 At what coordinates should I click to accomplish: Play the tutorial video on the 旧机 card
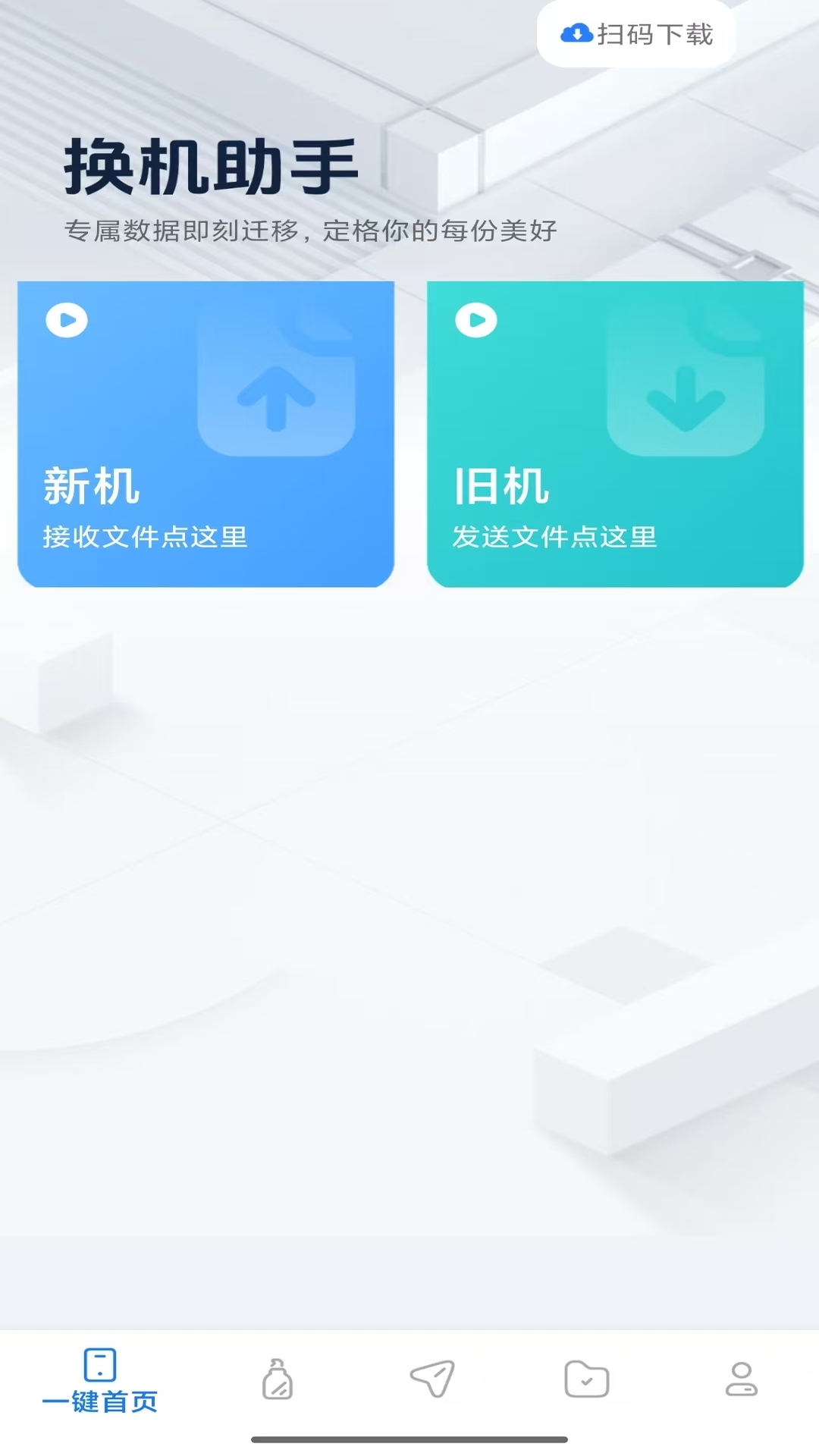(475, 320)
